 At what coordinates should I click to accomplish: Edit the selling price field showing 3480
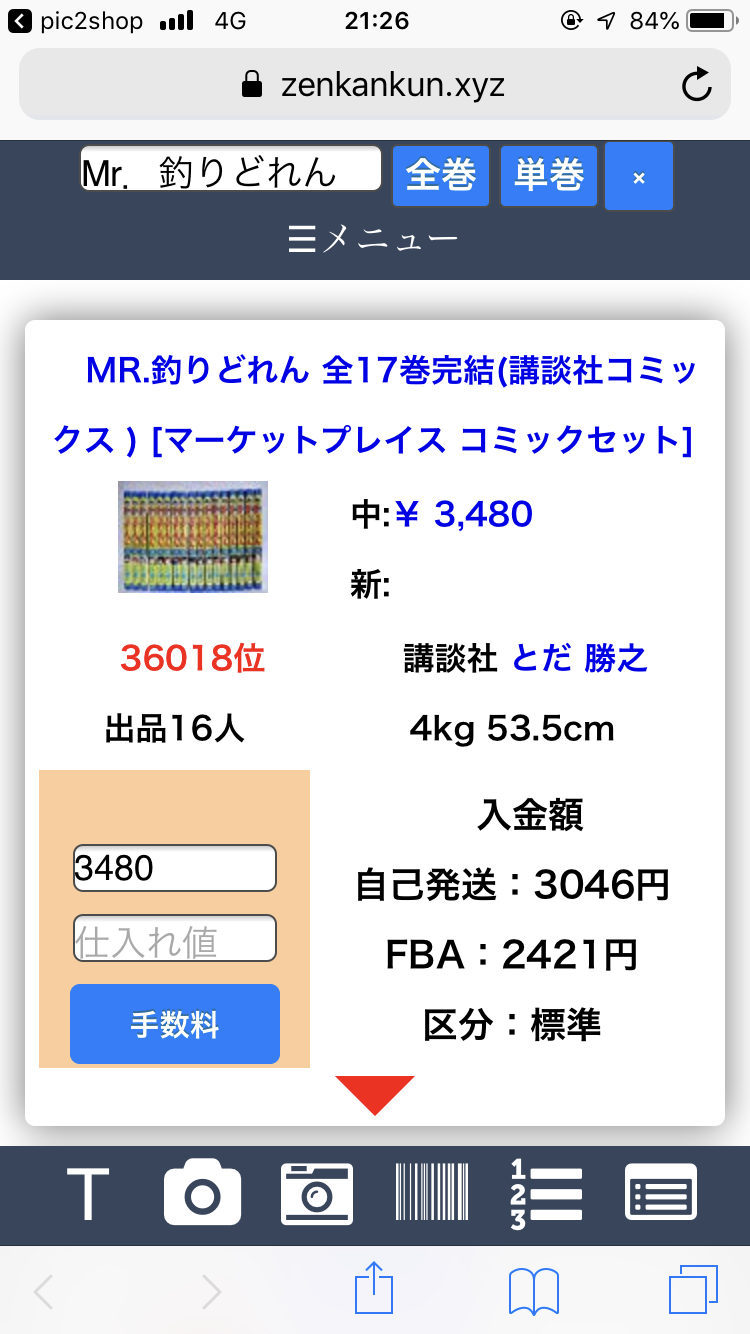(174, 868)
